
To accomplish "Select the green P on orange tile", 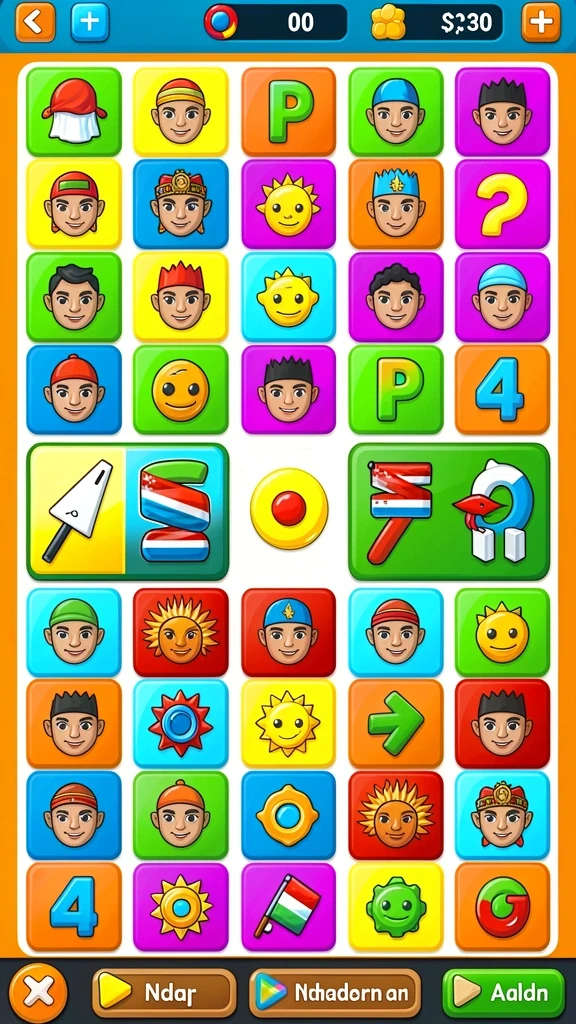I will click(288, 111).
